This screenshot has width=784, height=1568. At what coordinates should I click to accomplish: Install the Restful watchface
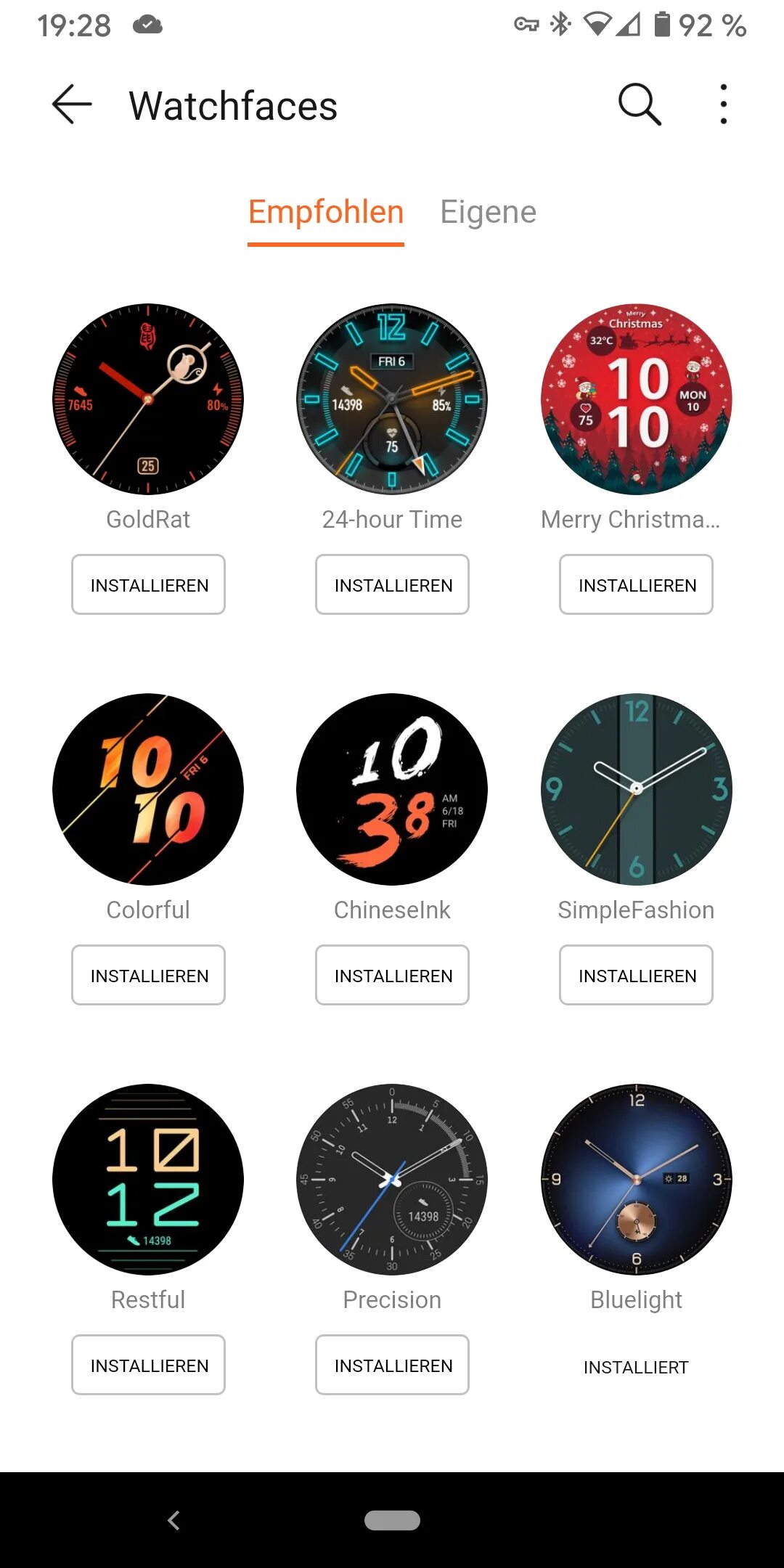click(149, 1365)
